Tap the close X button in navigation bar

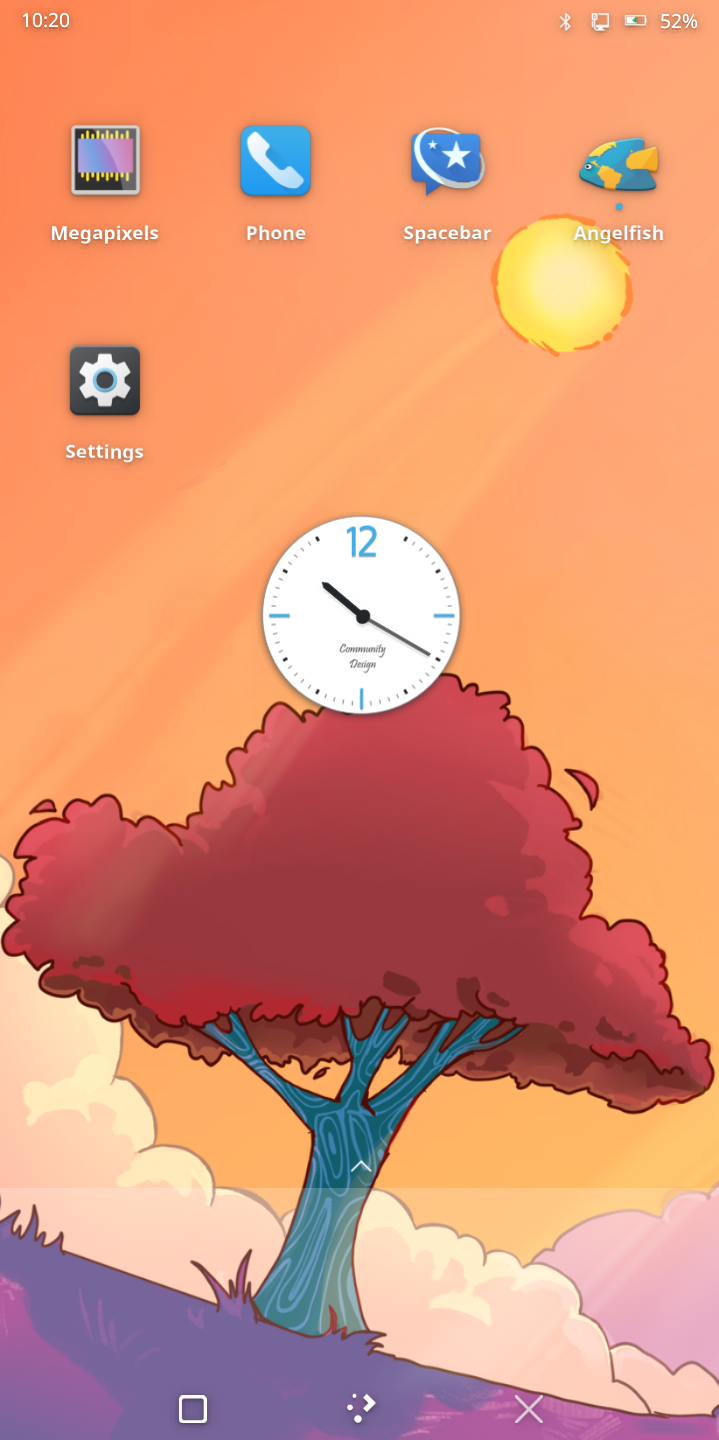(528, 1409)
